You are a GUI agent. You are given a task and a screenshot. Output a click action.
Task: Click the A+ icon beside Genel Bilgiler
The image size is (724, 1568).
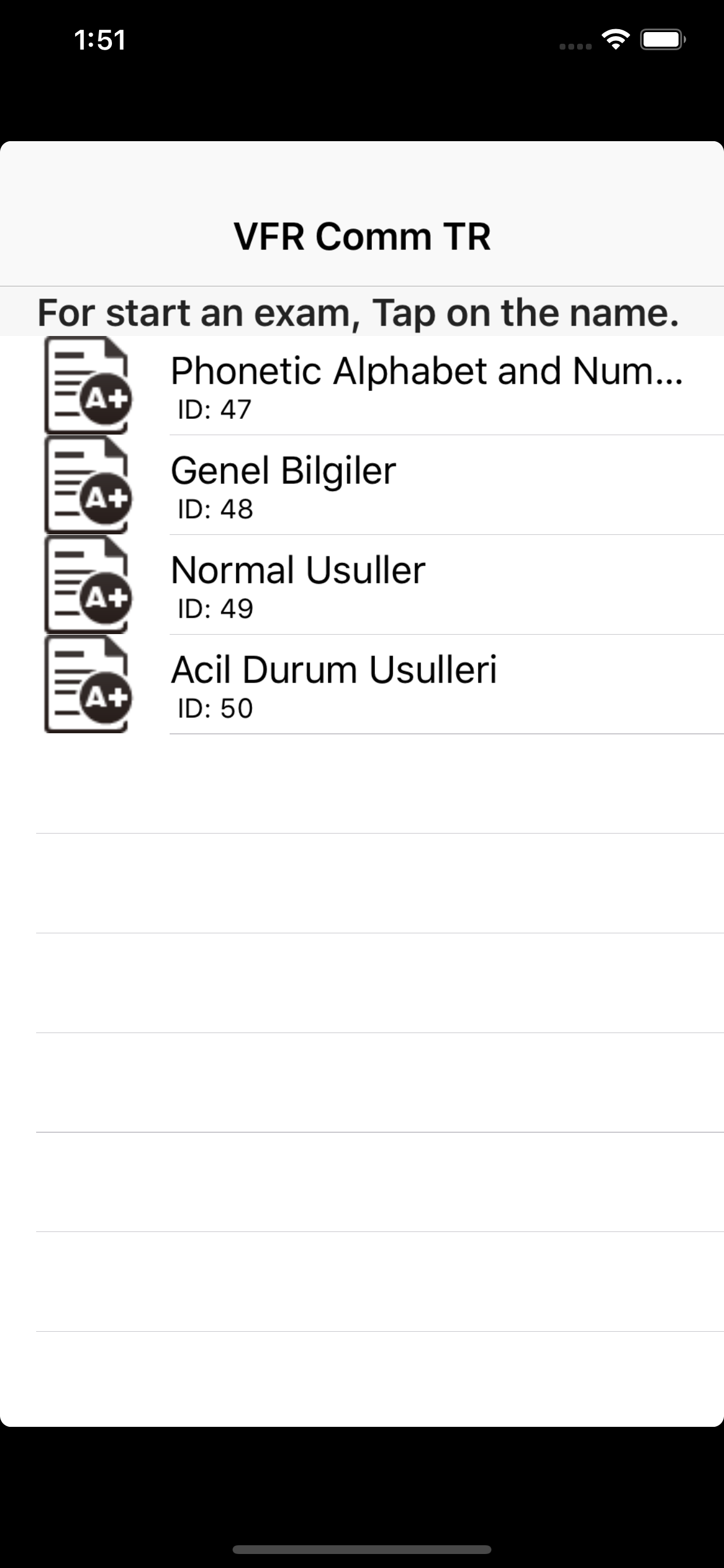click(107, 499)
